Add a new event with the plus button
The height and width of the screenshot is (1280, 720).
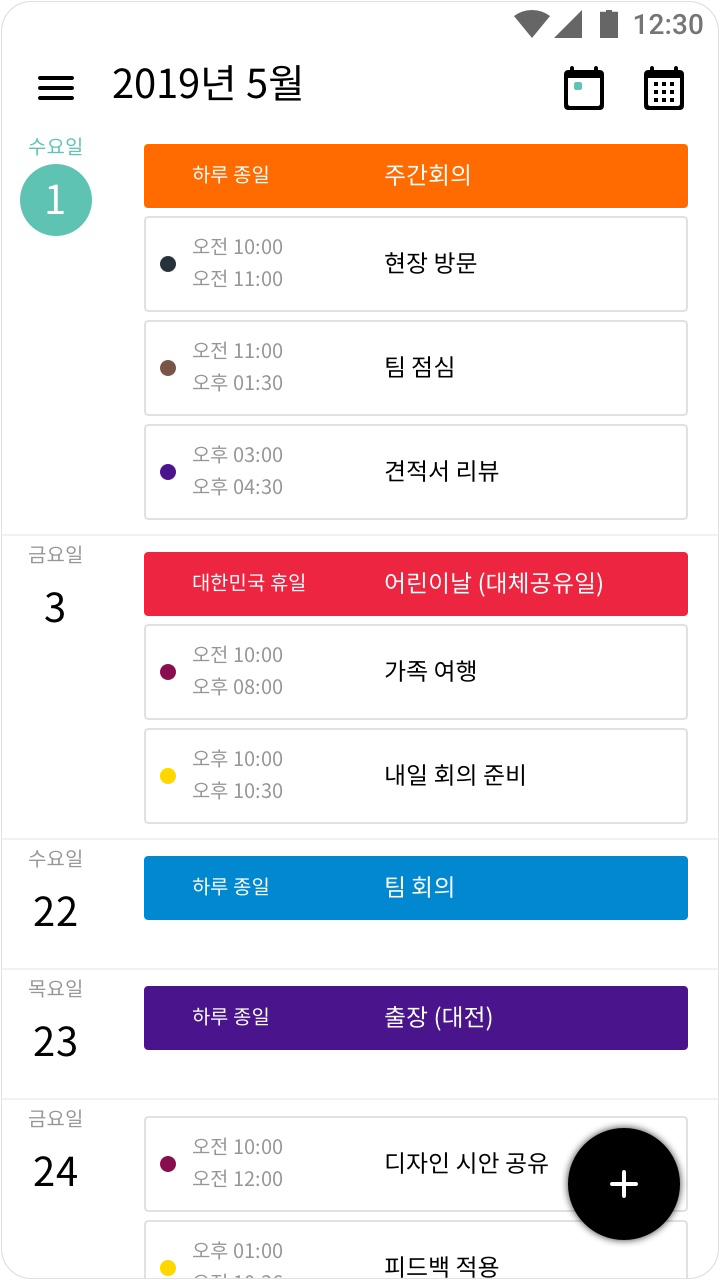(x=624, y=1184)
